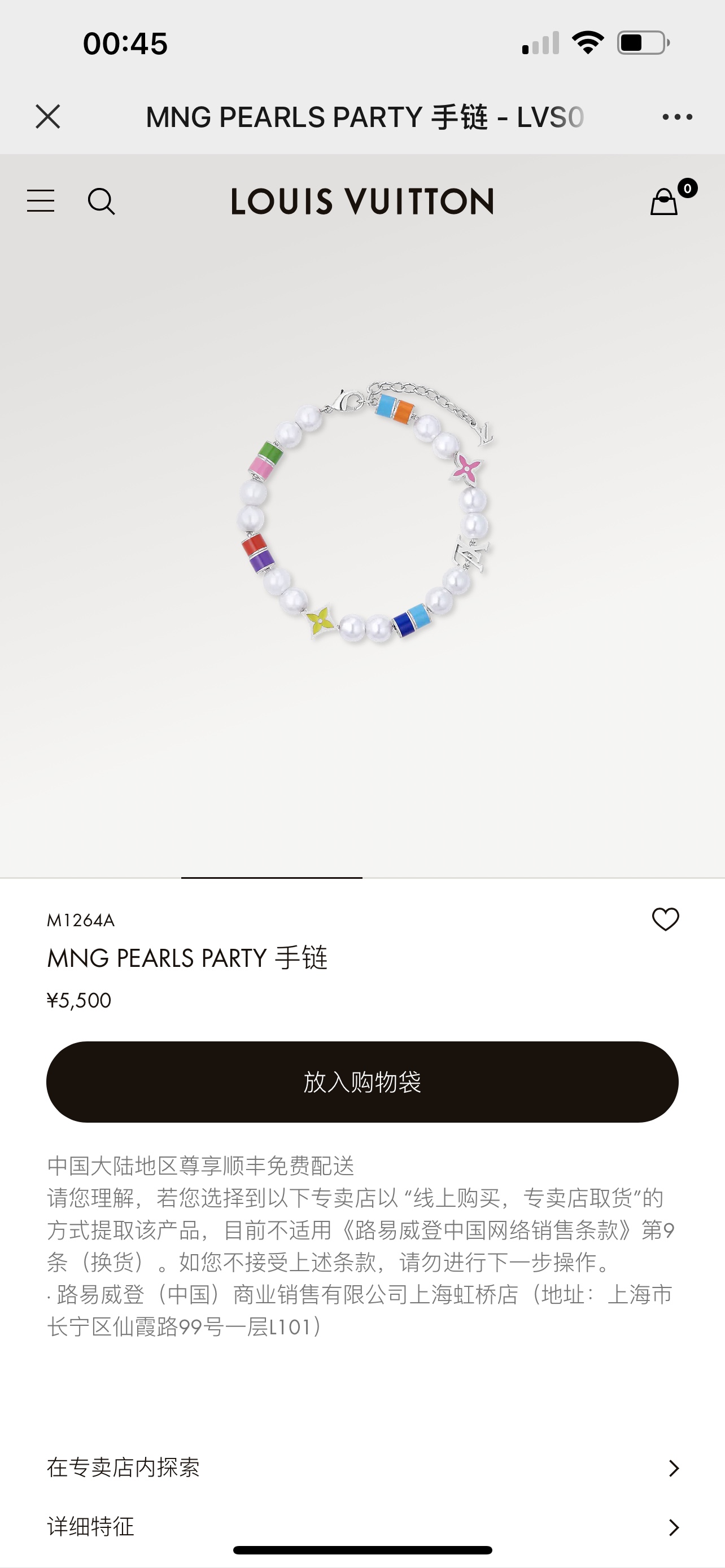Tap the 放入购物袋 button

(x=362, y=1081)
